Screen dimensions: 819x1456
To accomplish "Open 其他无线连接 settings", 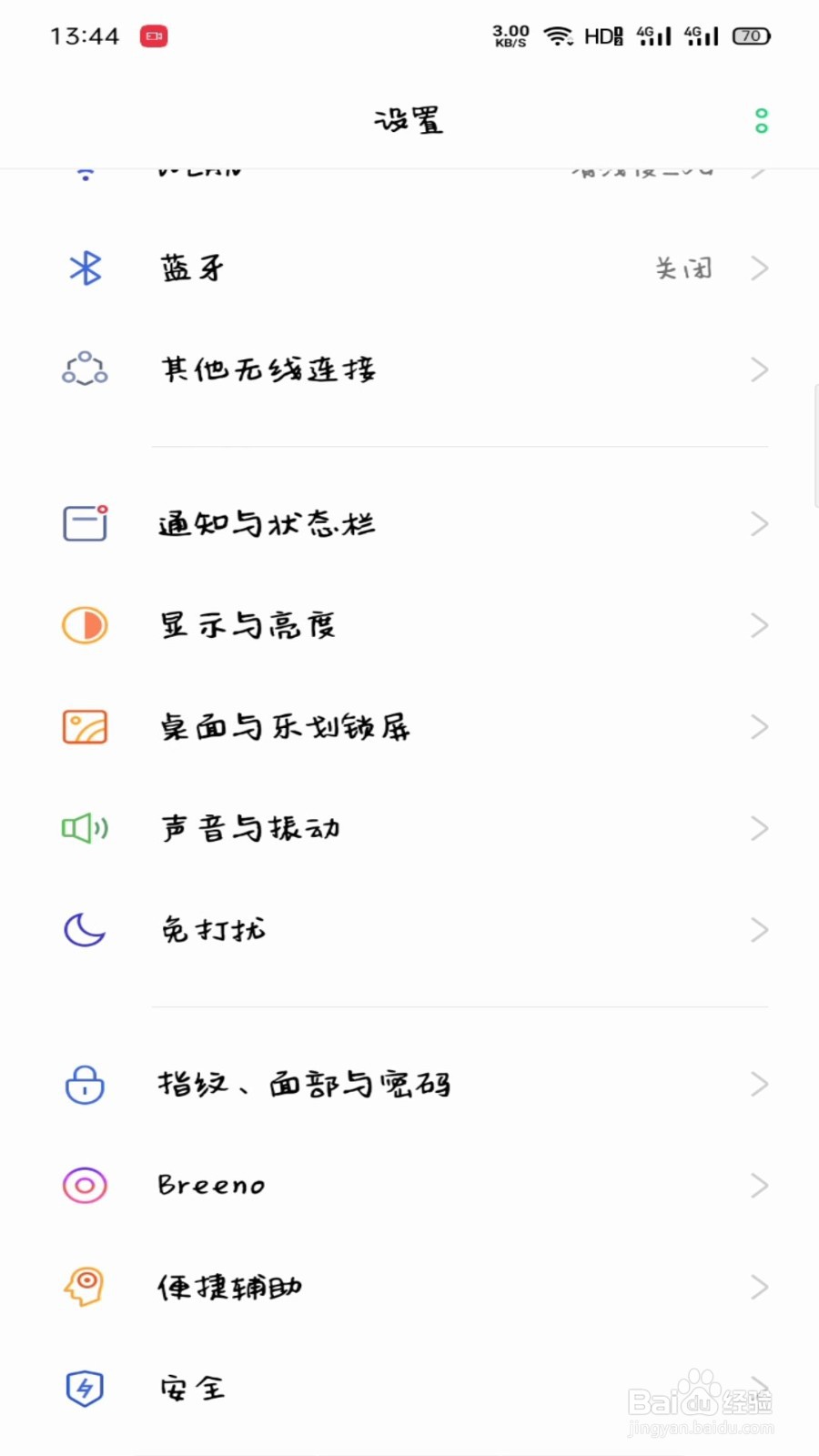I will (409, 369).
